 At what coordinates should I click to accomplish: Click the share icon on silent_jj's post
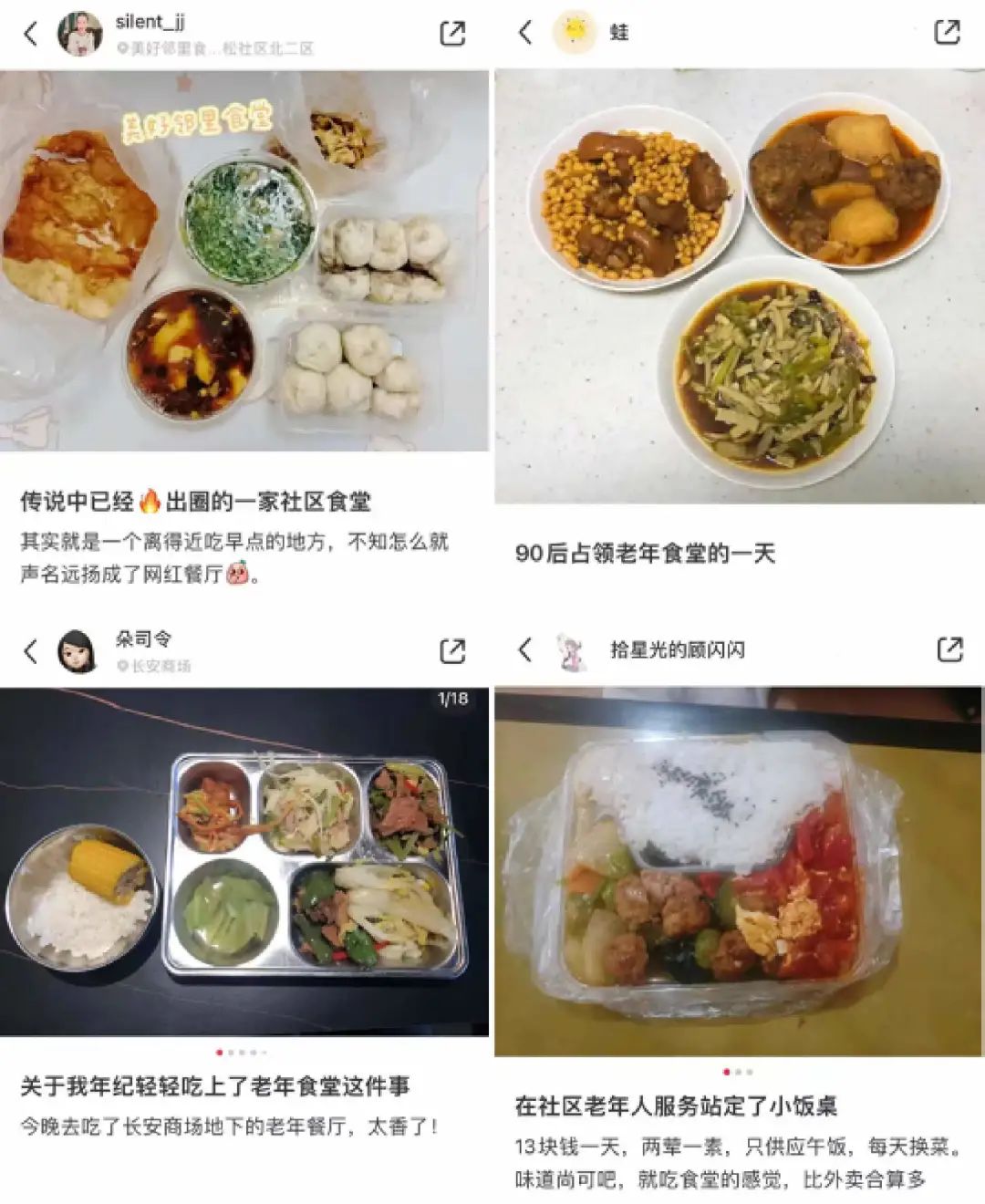[453, 35]
